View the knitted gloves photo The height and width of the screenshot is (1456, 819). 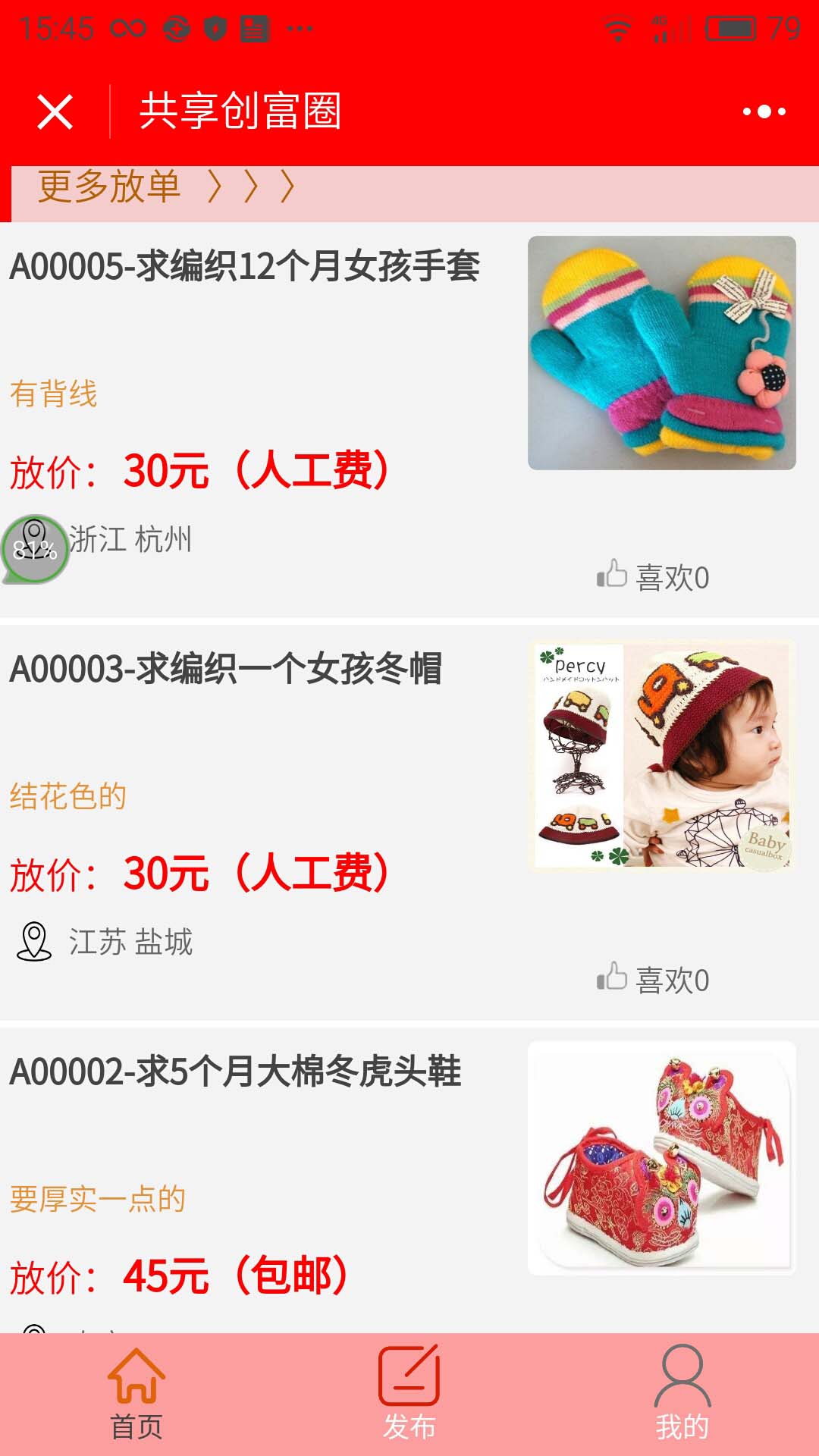pyautogui.click(x=661, y=353)
